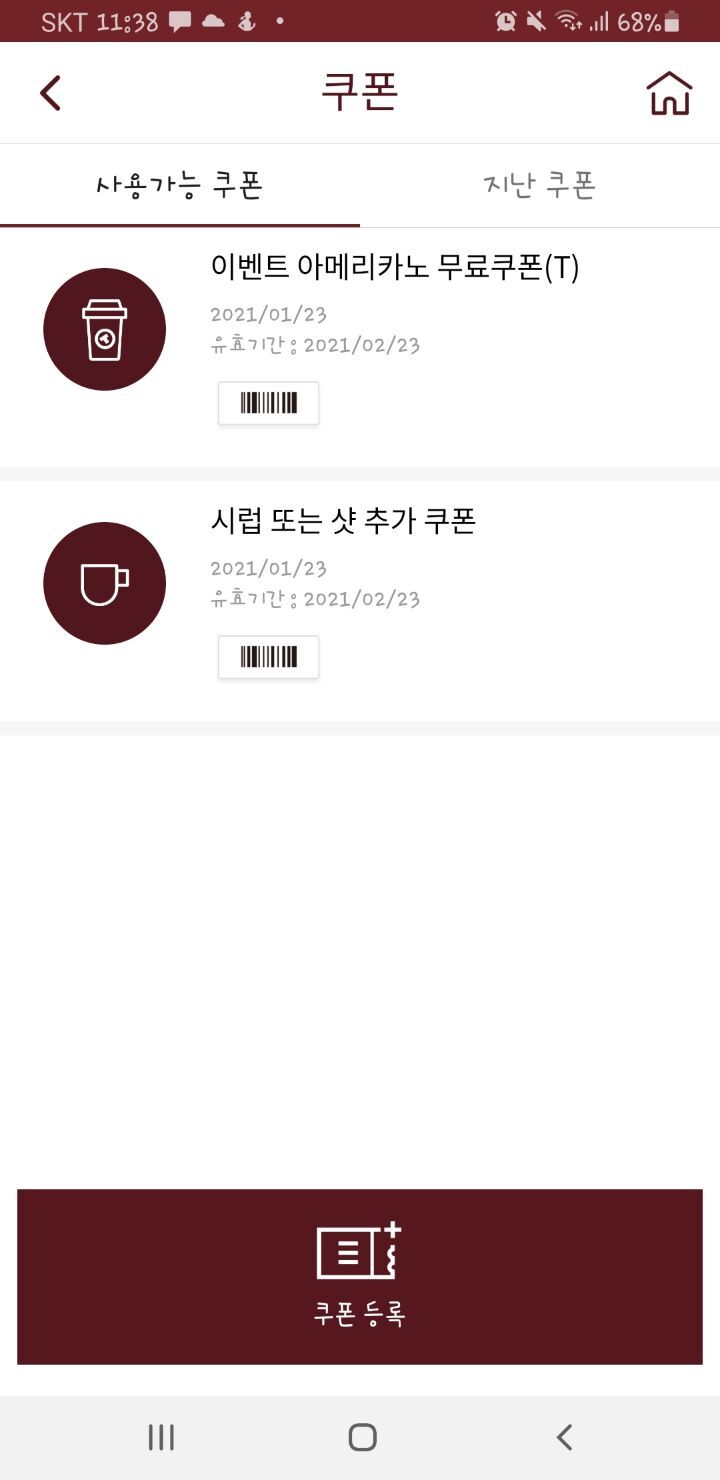The image size is (720, 1480).
Task: Select the 사용가능 쿠폰 tab
Action: pos(180,185)
